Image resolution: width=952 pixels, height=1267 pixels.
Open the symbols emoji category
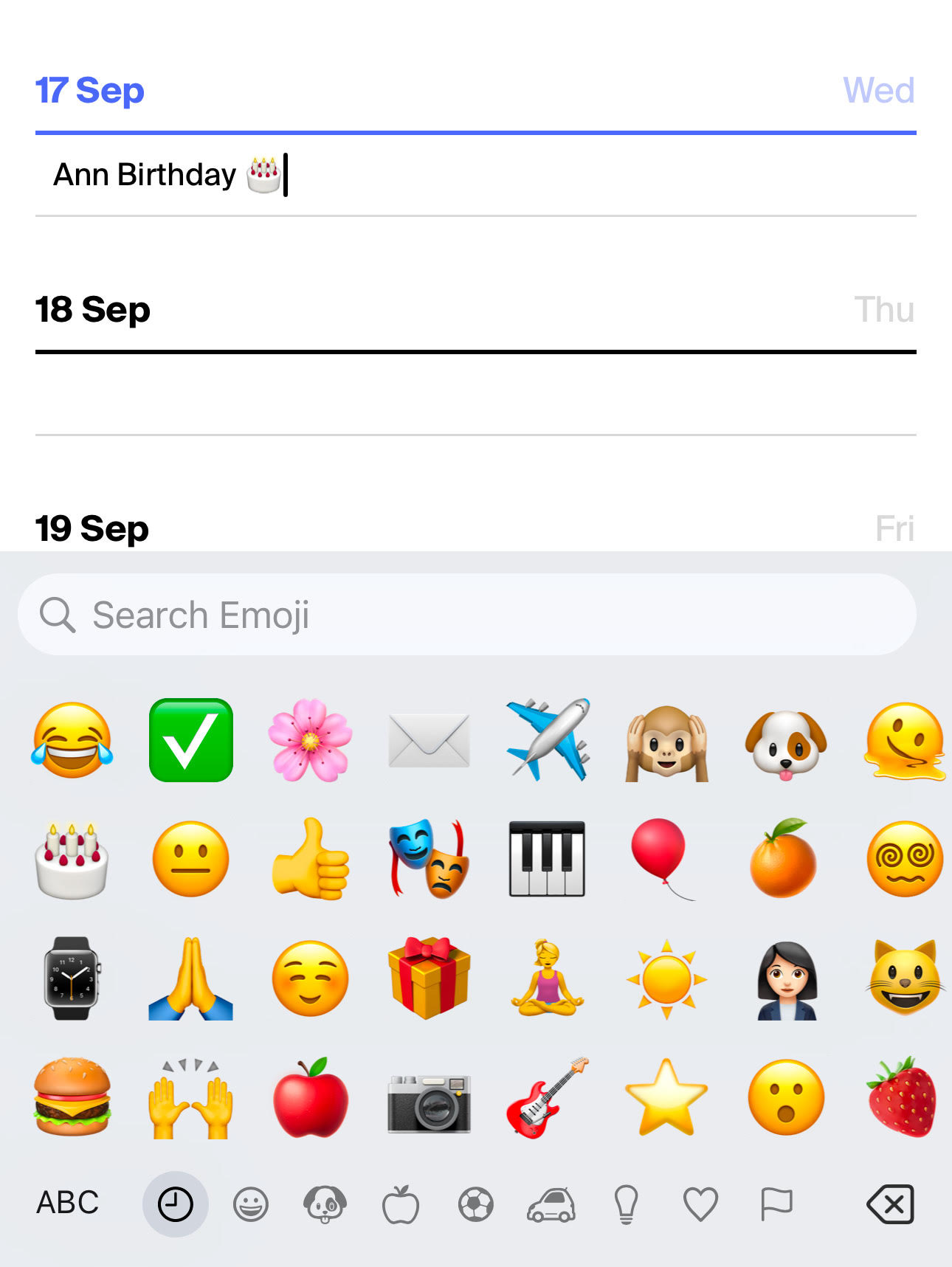[x=700, y=1204]
